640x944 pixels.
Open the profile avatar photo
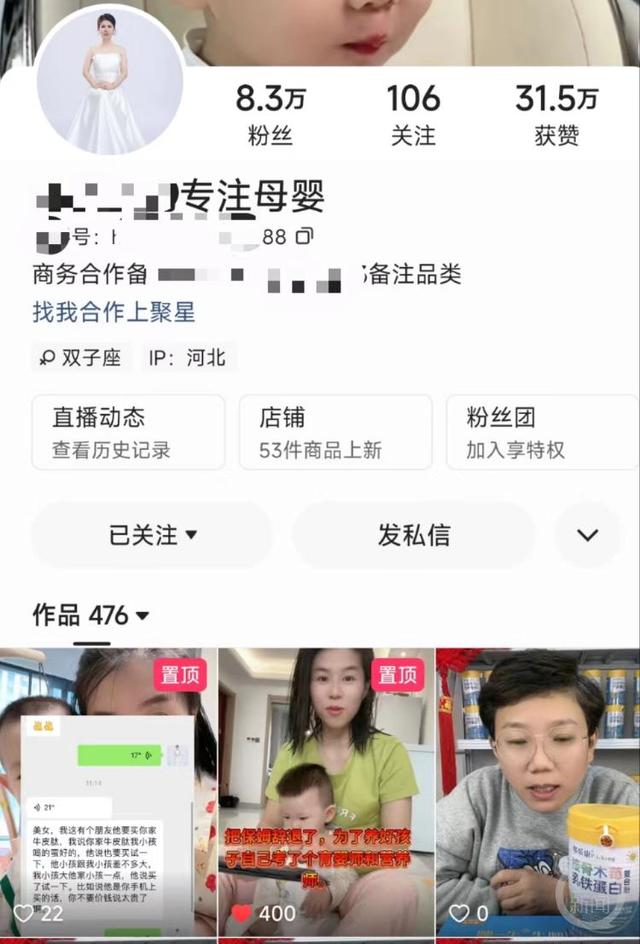(x=109, y=82)
